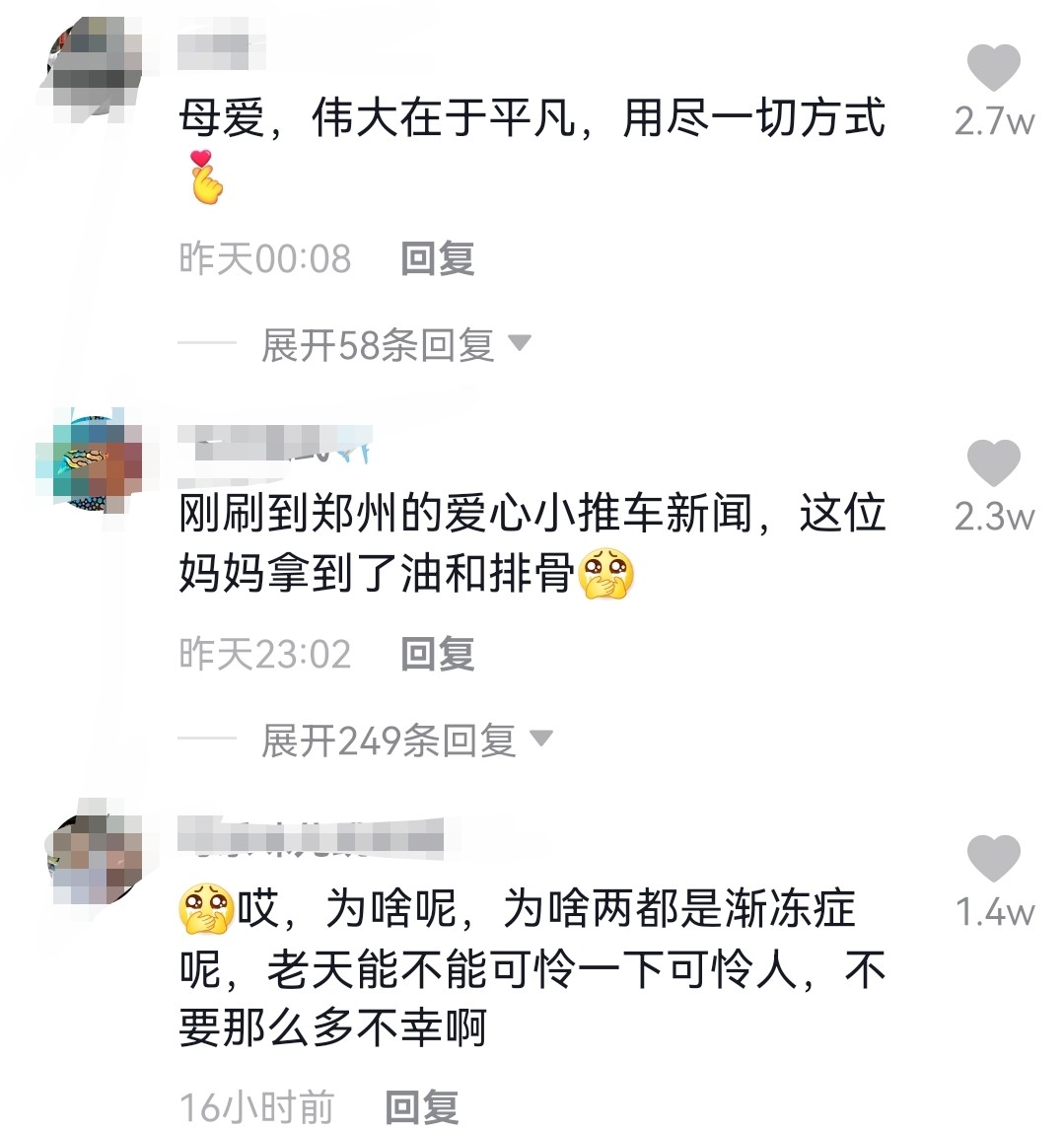
Task: Click the 昨天23:02 timestamp
Action: (264, 652)
